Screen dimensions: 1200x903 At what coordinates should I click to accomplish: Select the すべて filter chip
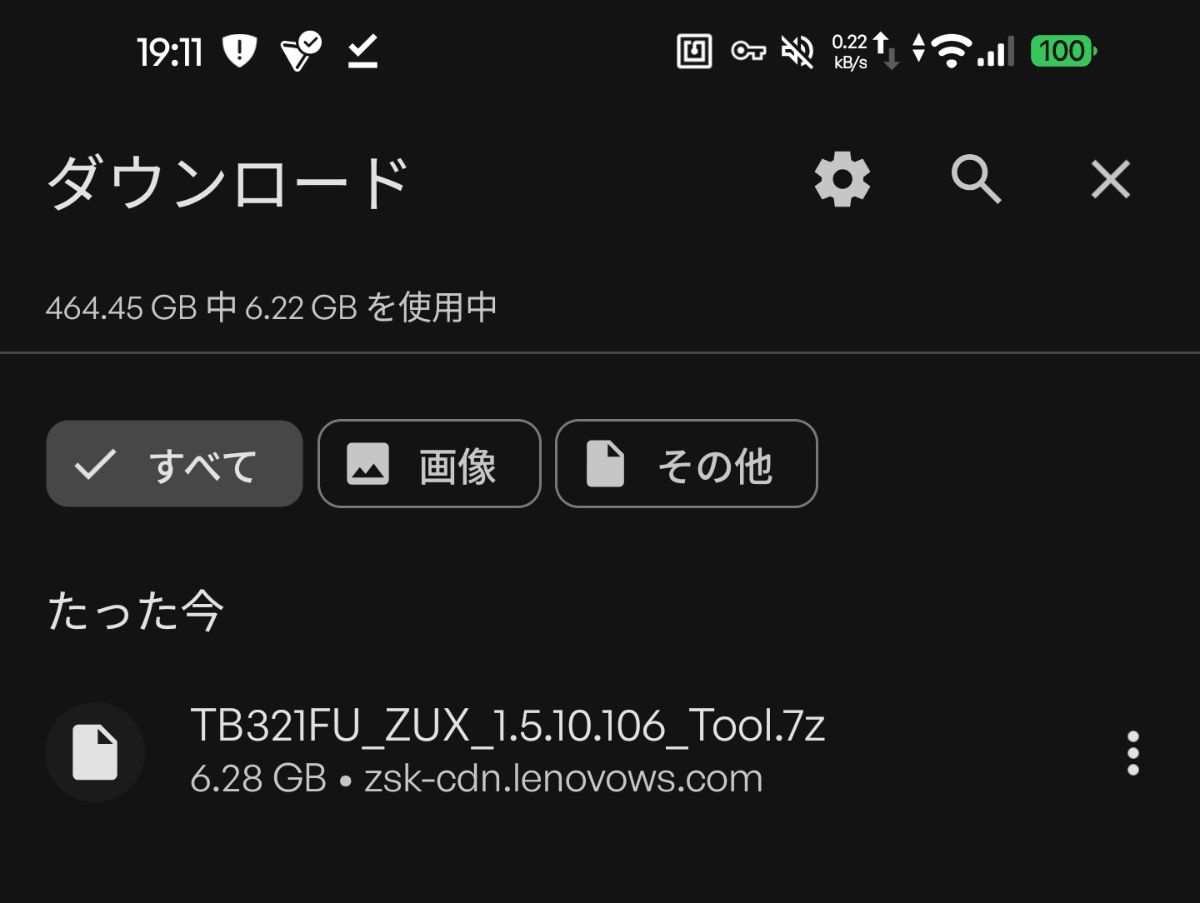coord(174,464)
